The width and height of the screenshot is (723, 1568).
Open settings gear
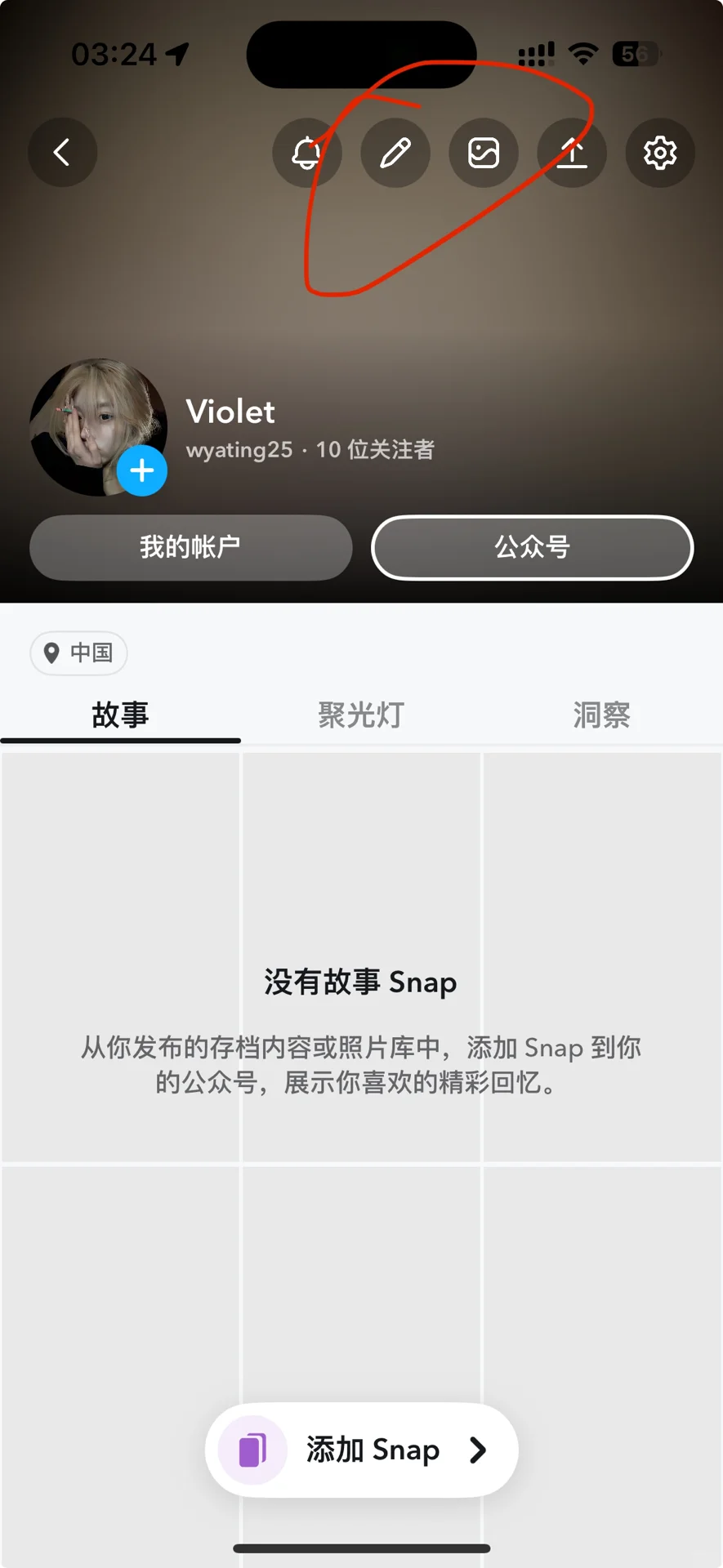660,153
